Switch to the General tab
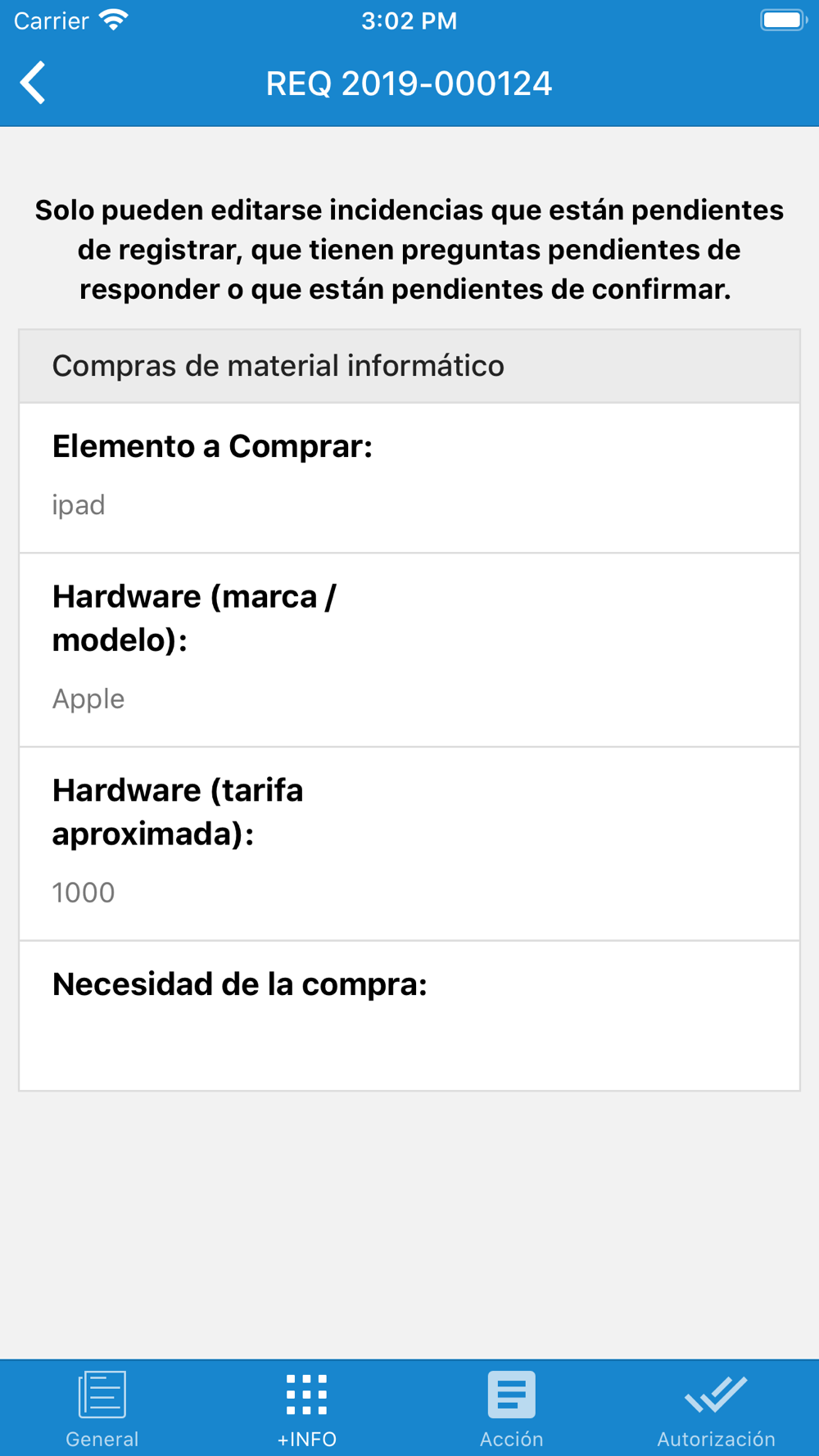Image resolution: width=819 pixels, height=1456 pixels. click(x=102, y=1409)
